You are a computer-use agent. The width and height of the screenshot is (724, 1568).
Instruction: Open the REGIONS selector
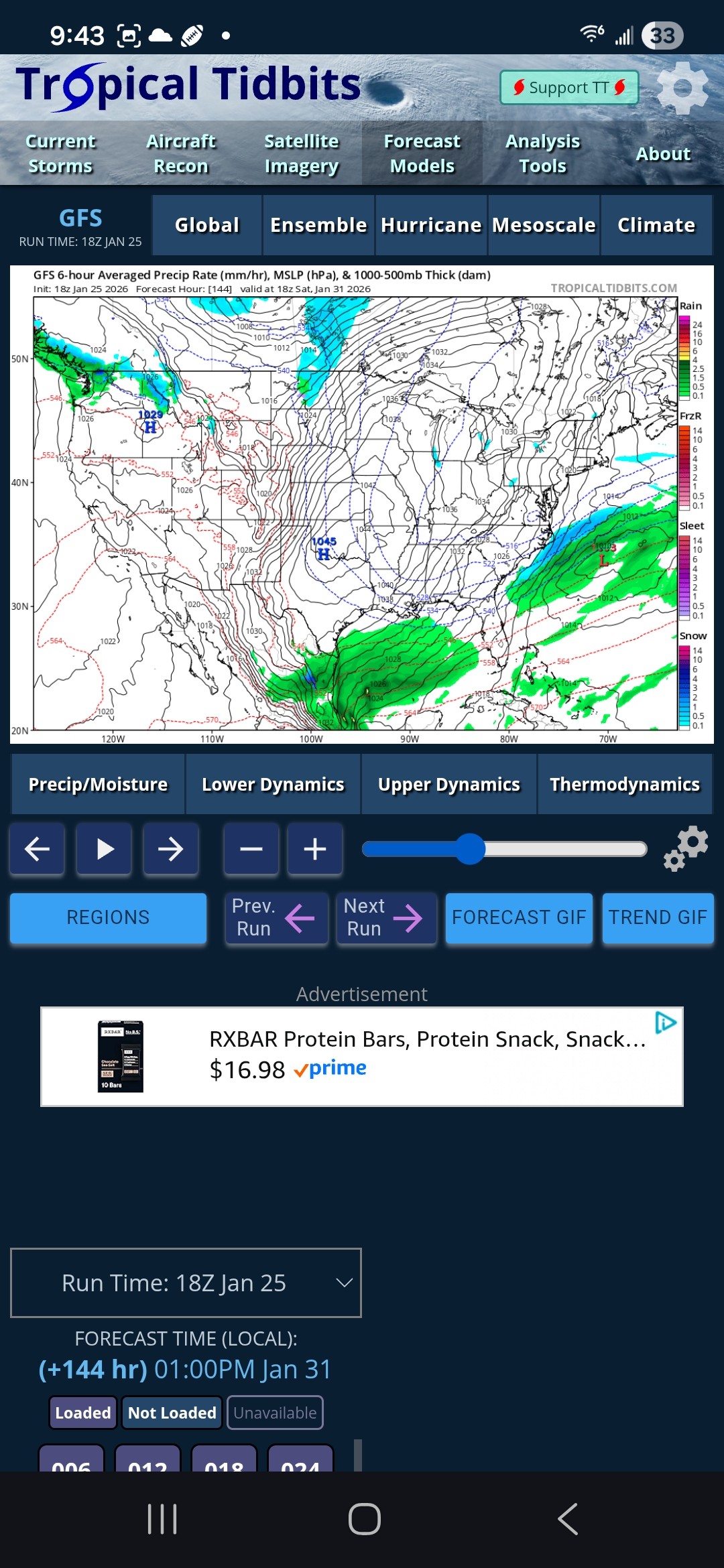[x=108, y=917]
